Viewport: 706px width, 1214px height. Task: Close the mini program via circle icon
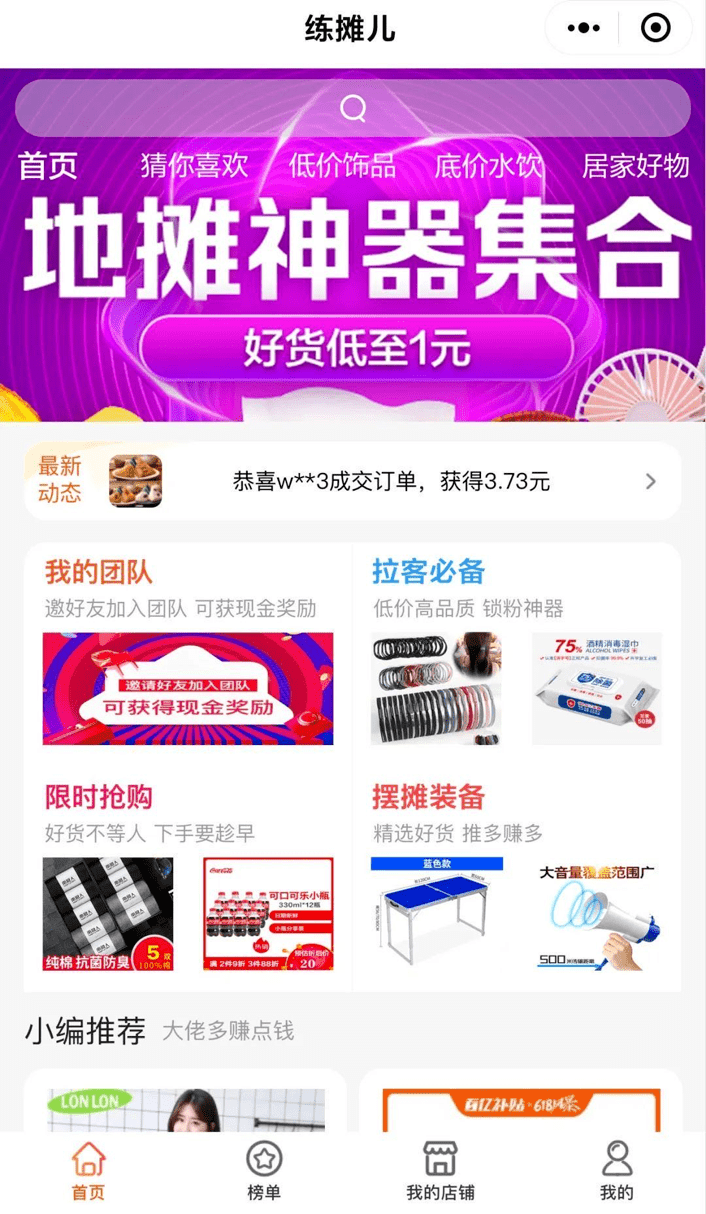(x=656, y=28)
